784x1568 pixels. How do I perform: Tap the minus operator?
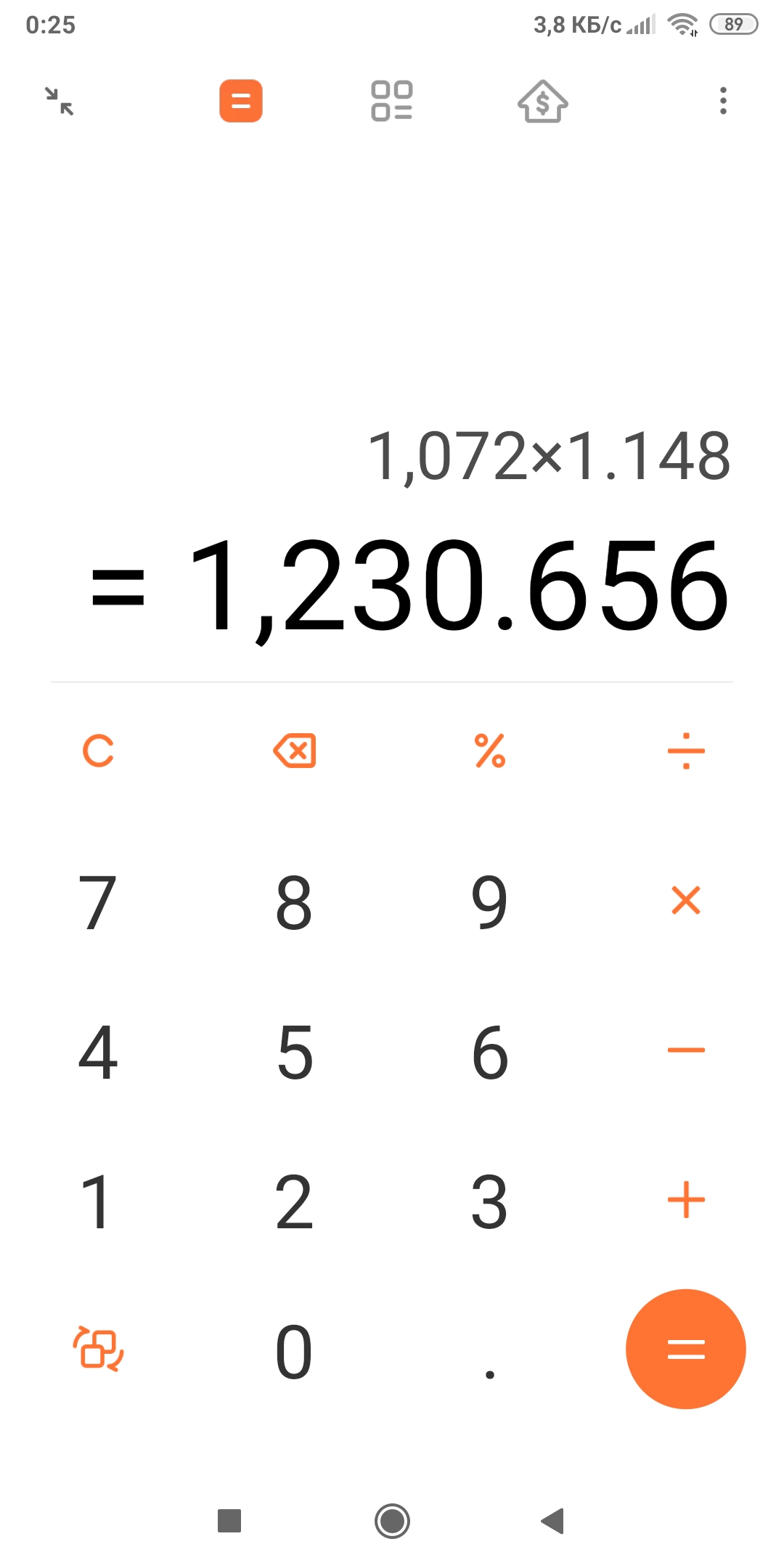686,1050
